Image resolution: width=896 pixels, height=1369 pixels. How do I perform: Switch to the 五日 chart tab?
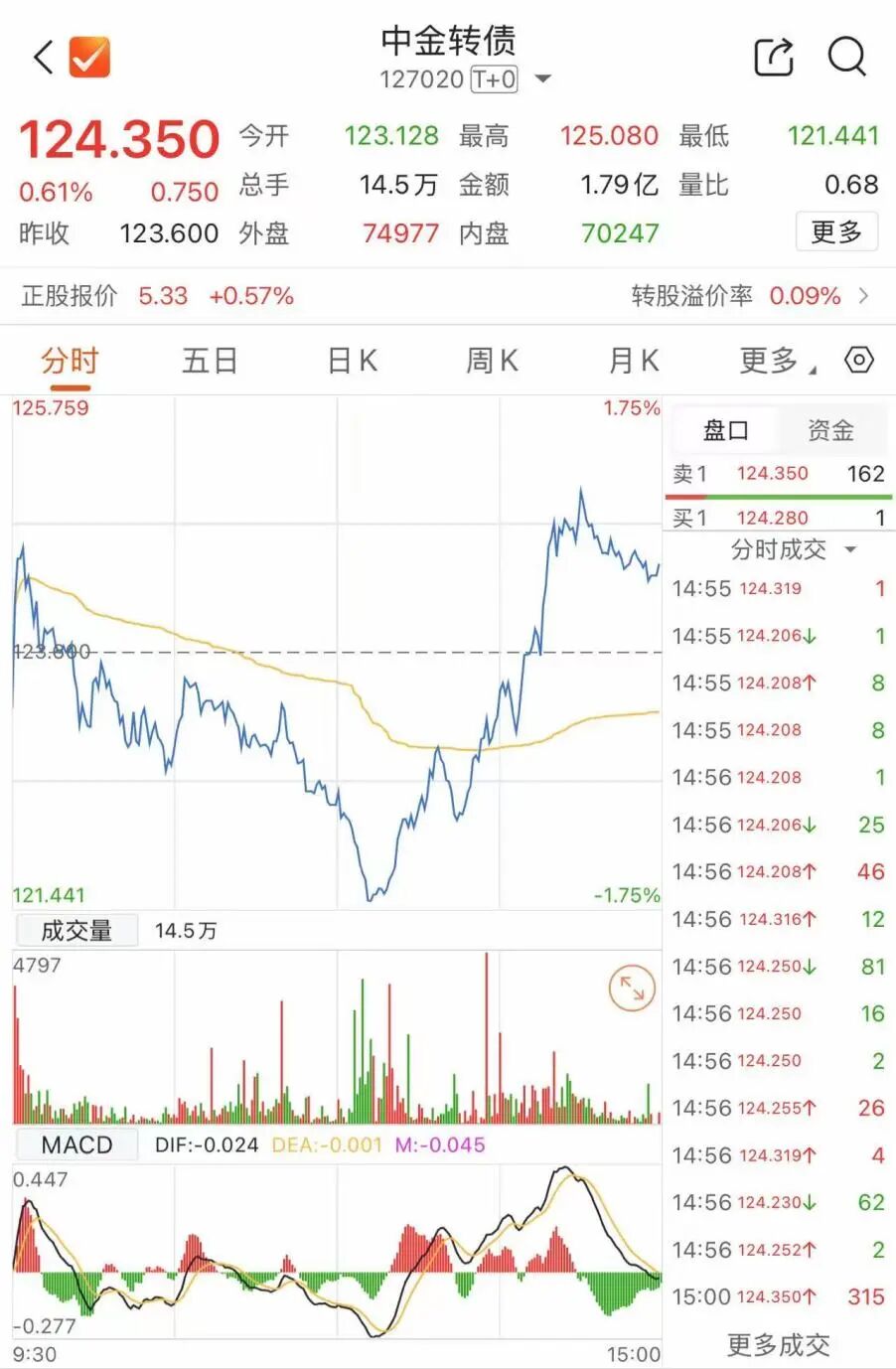pos(210,361)
